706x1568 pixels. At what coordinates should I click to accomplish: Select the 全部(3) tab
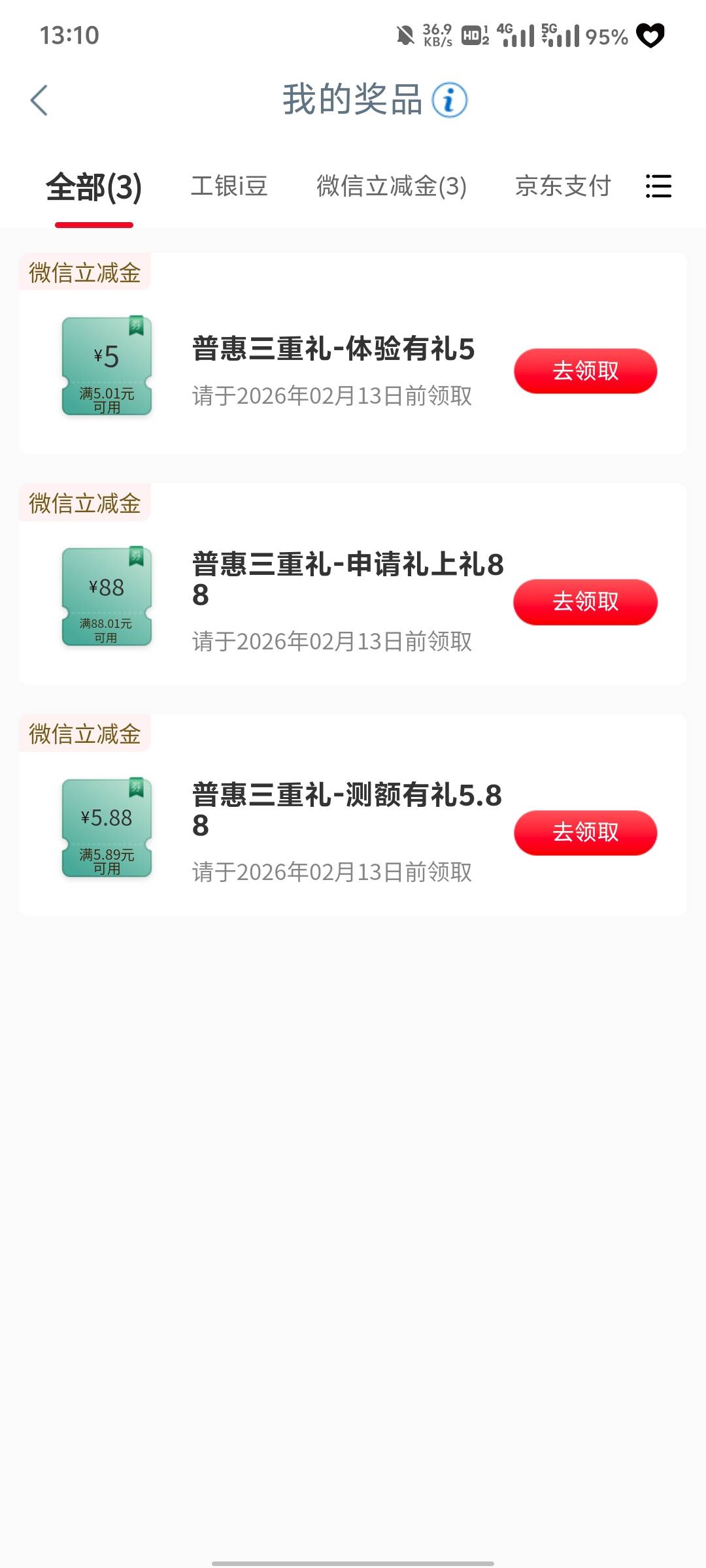pyautogui.click(x=94, y=188)
